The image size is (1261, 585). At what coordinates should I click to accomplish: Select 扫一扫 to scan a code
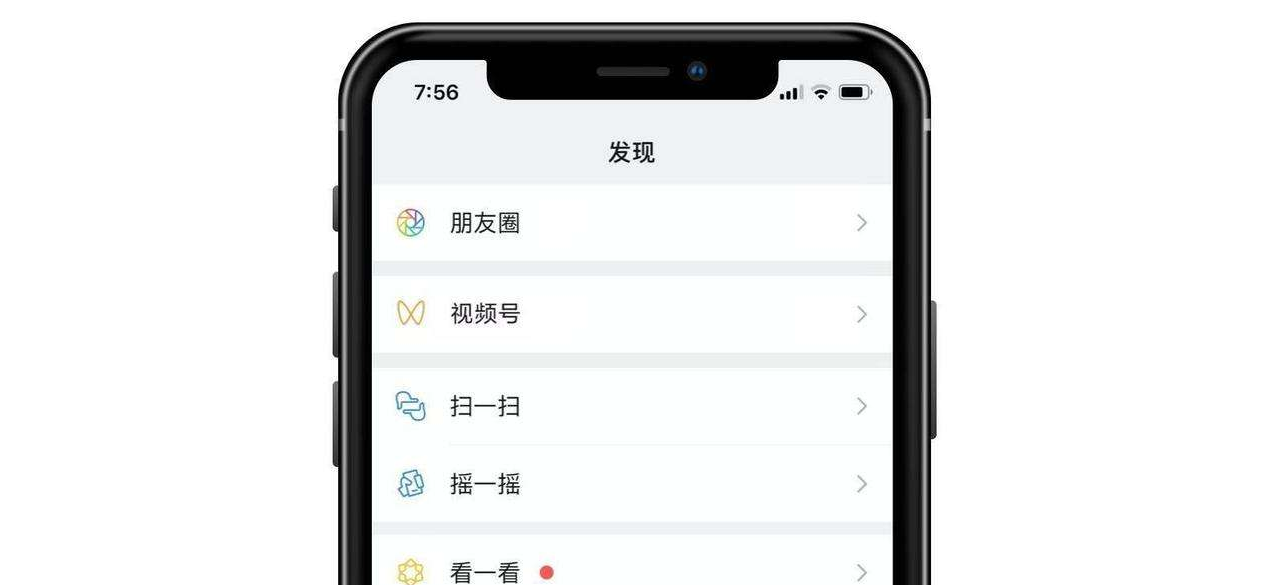pos(630,406)
